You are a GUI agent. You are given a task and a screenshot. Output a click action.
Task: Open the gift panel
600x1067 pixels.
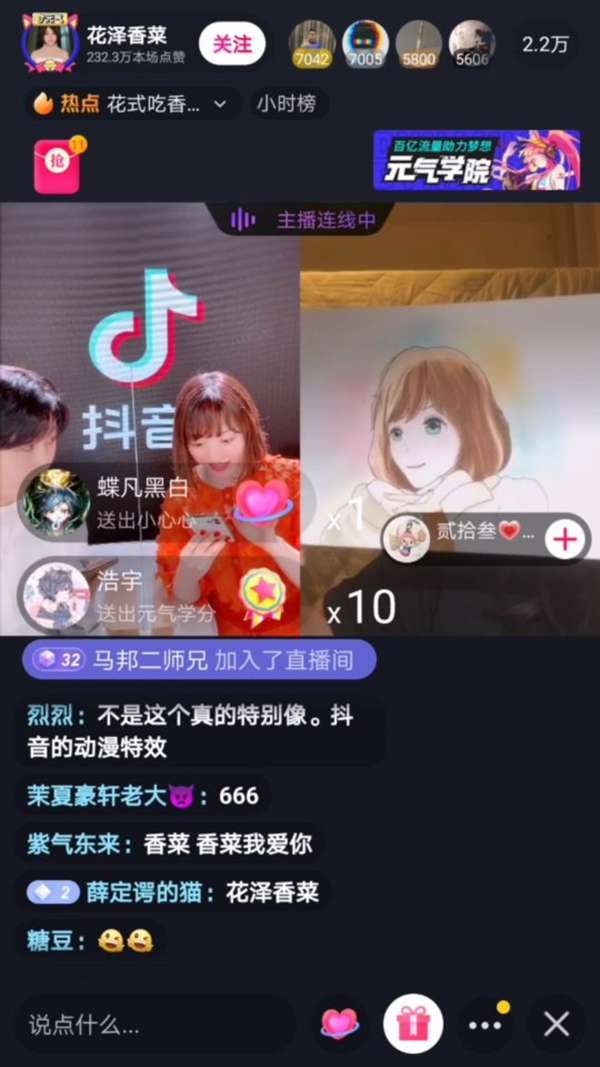[413, 1024]
